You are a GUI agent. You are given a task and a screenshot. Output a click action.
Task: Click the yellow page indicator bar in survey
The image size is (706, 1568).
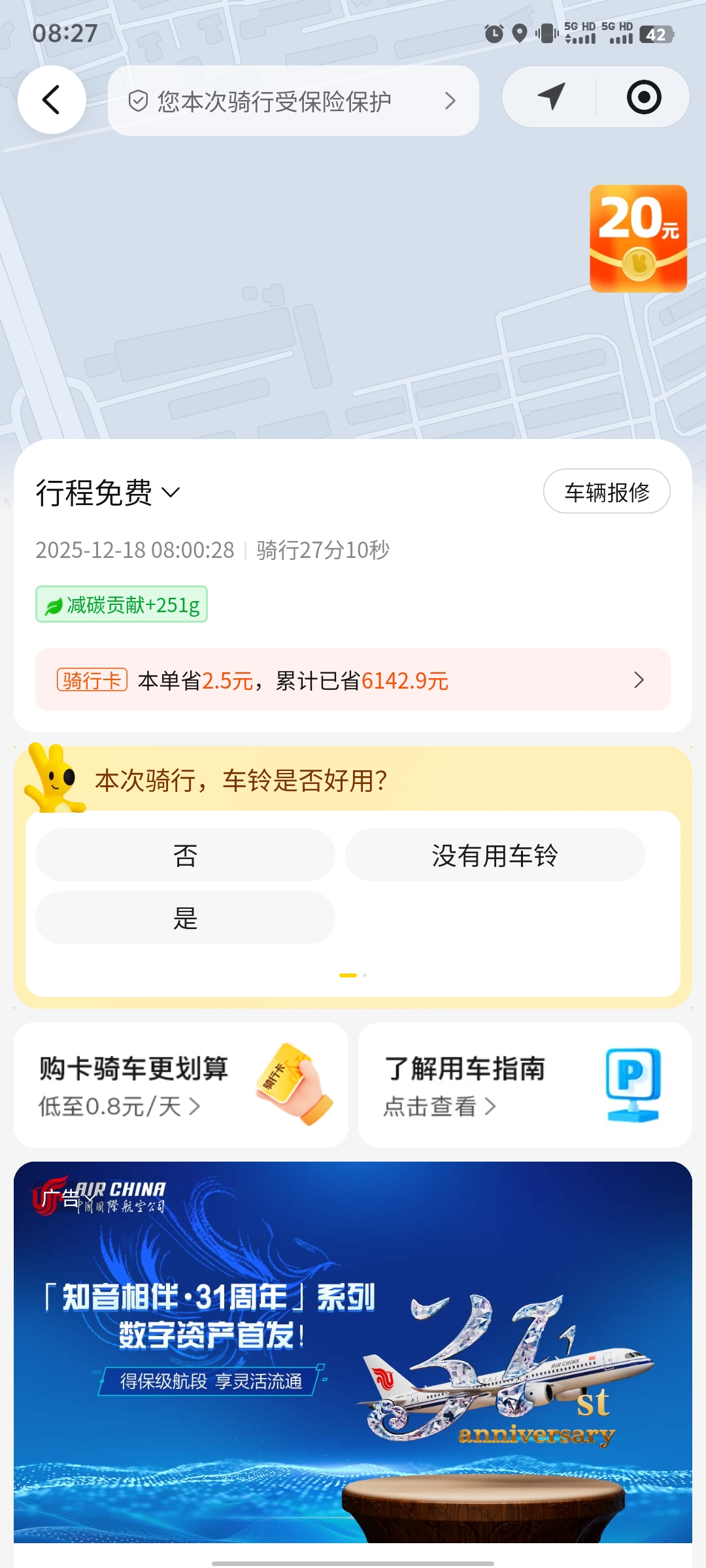(x=348, y=975)
